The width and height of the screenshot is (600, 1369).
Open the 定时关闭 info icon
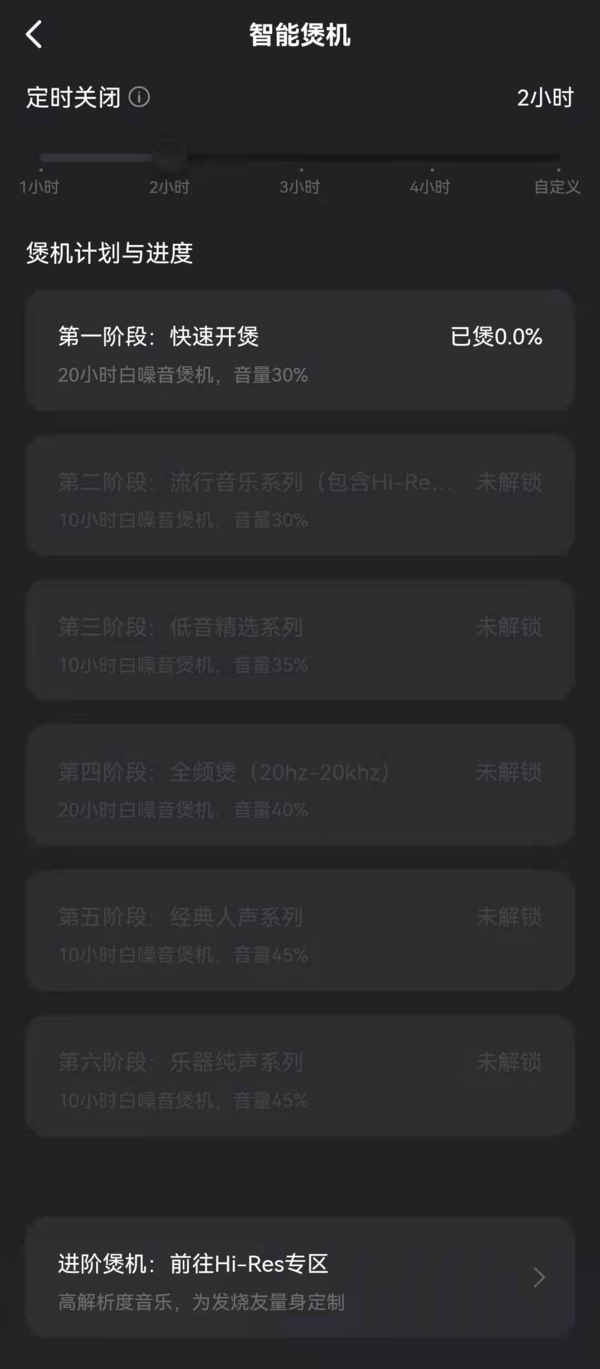pos(140,98)
